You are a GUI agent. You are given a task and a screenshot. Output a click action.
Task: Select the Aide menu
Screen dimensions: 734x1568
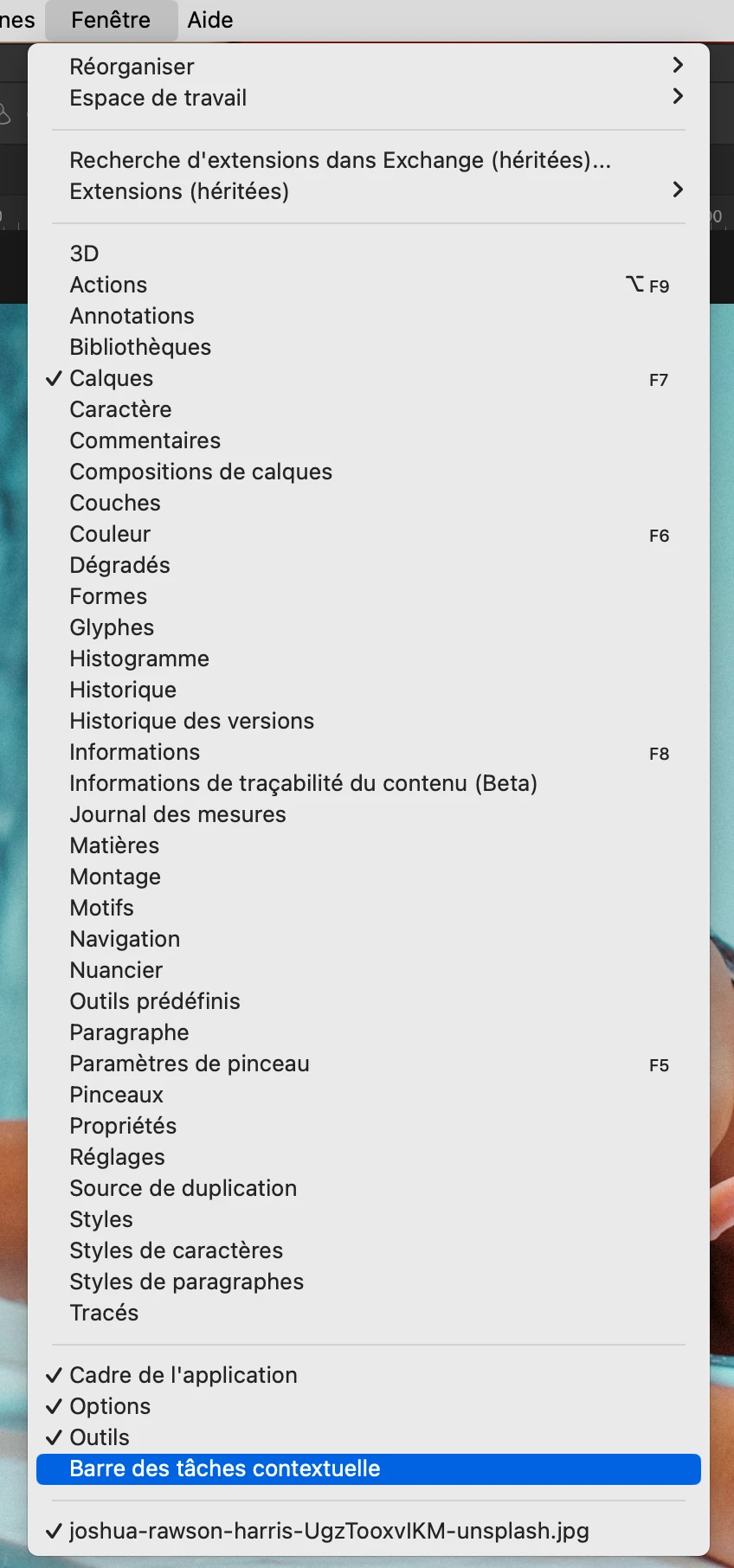pyautogui.click(x=210, y=20)
